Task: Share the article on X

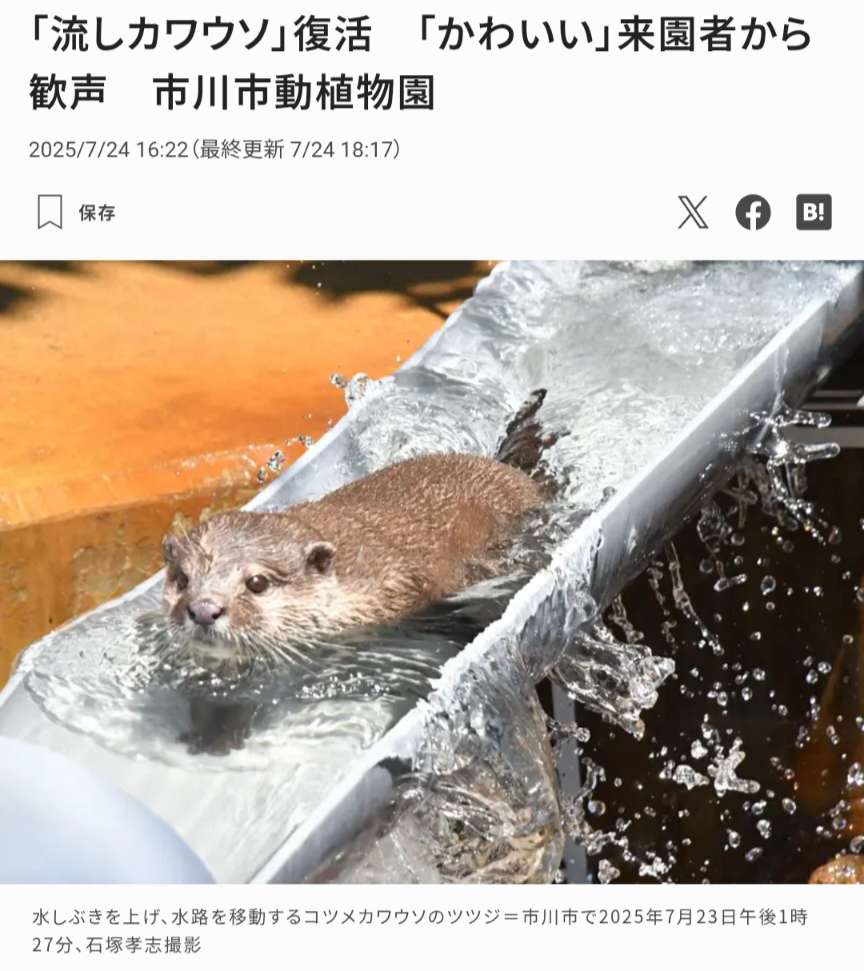Action: tap(692, 212)
